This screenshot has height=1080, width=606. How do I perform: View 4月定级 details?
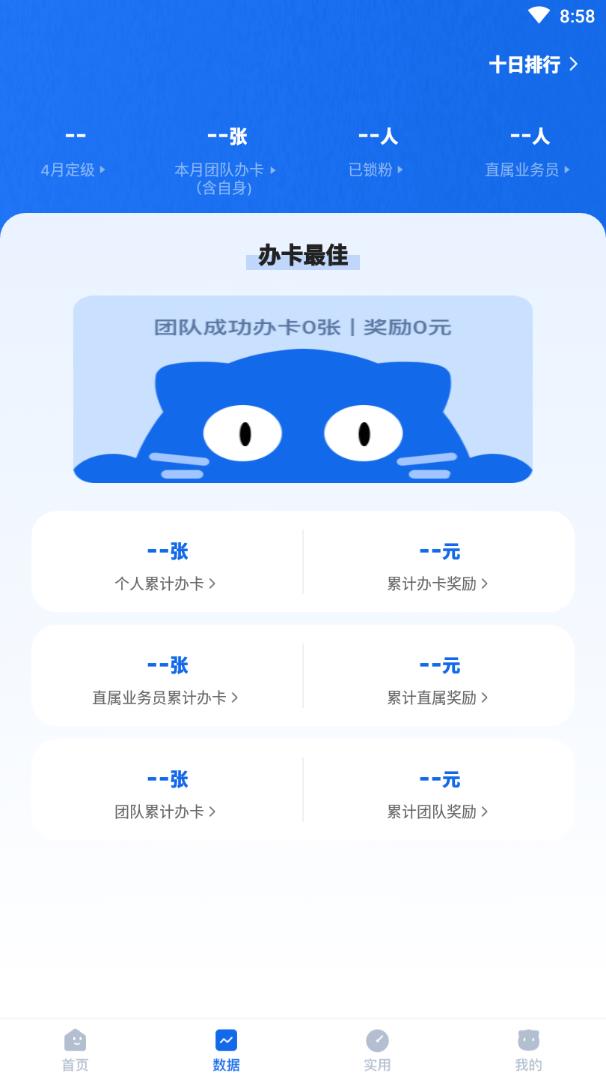click(73, 170)
